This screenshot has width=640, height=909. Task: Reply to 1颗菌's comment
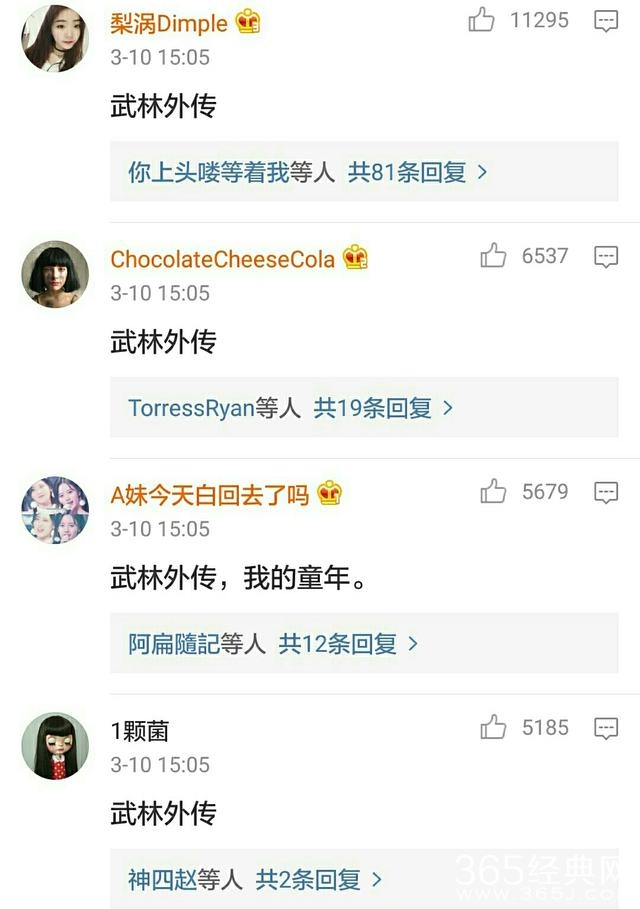pos(606,729)
